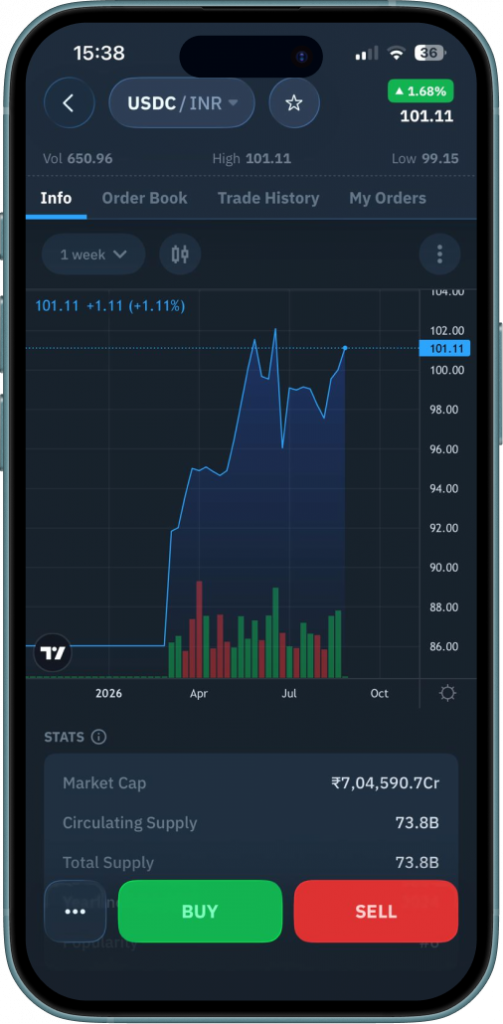Tap the red SELL button

click(x=376, y=911)
